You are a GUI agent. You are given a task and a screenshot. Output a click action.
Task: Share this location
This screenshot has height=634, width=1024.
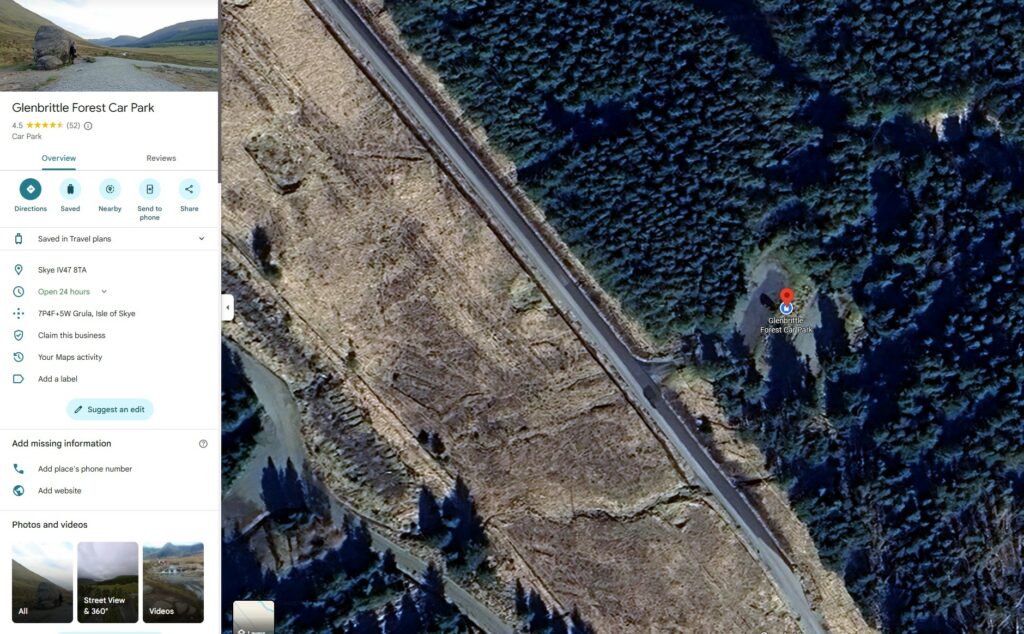pyautogui.click(x=189, y=189)
